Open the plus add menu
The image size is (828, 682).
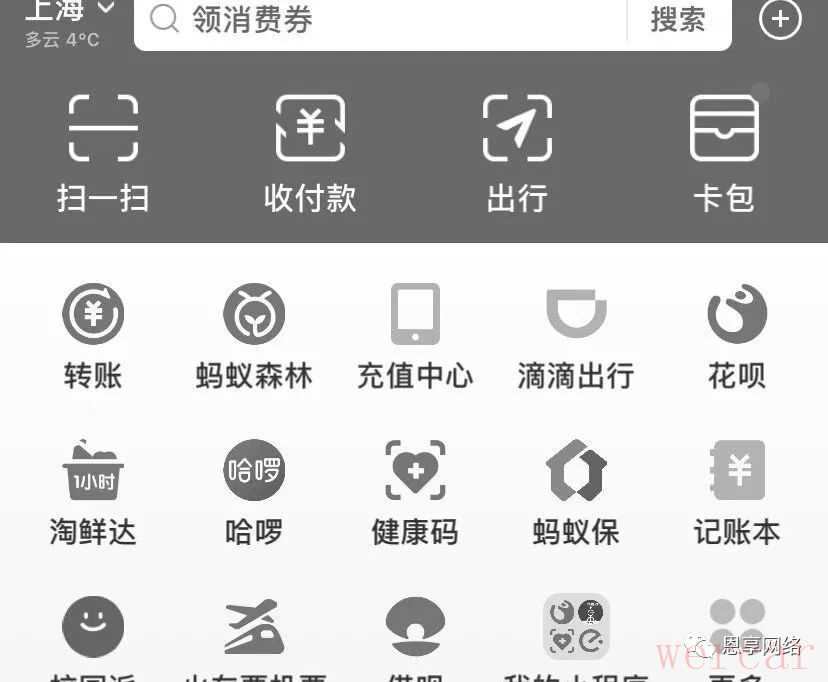(x=780, y=19)
